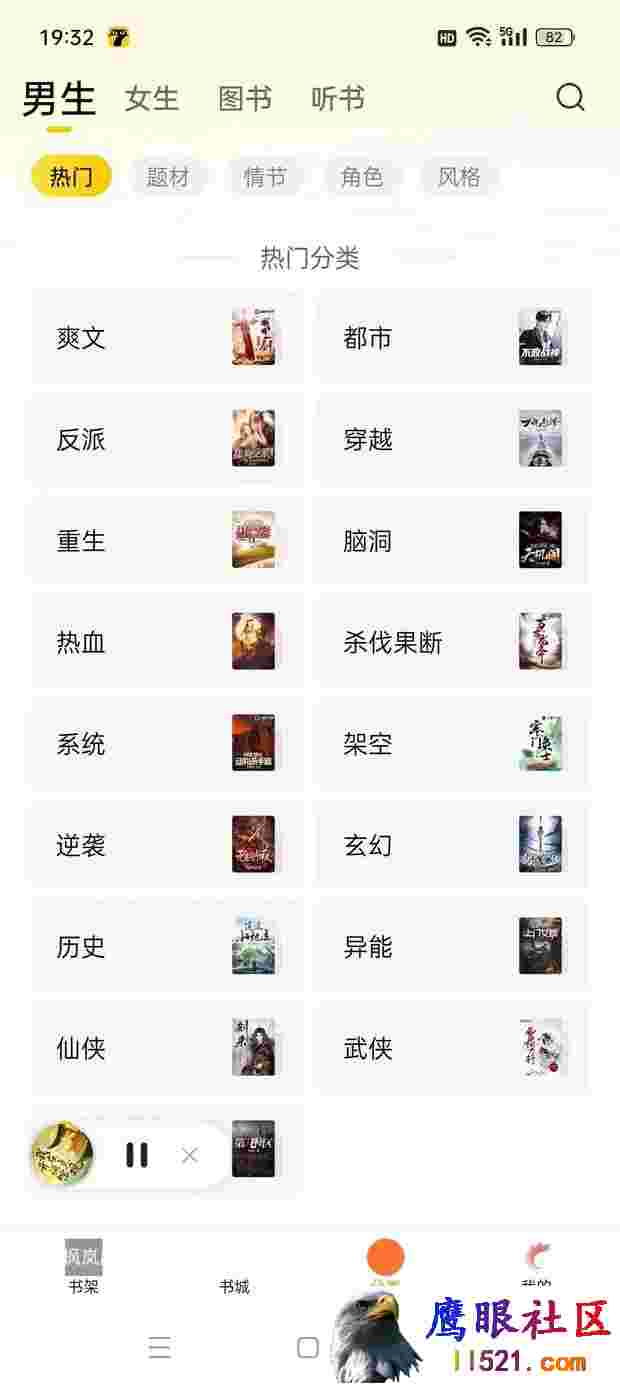Select the 风格 filter chip

point(459,177)
